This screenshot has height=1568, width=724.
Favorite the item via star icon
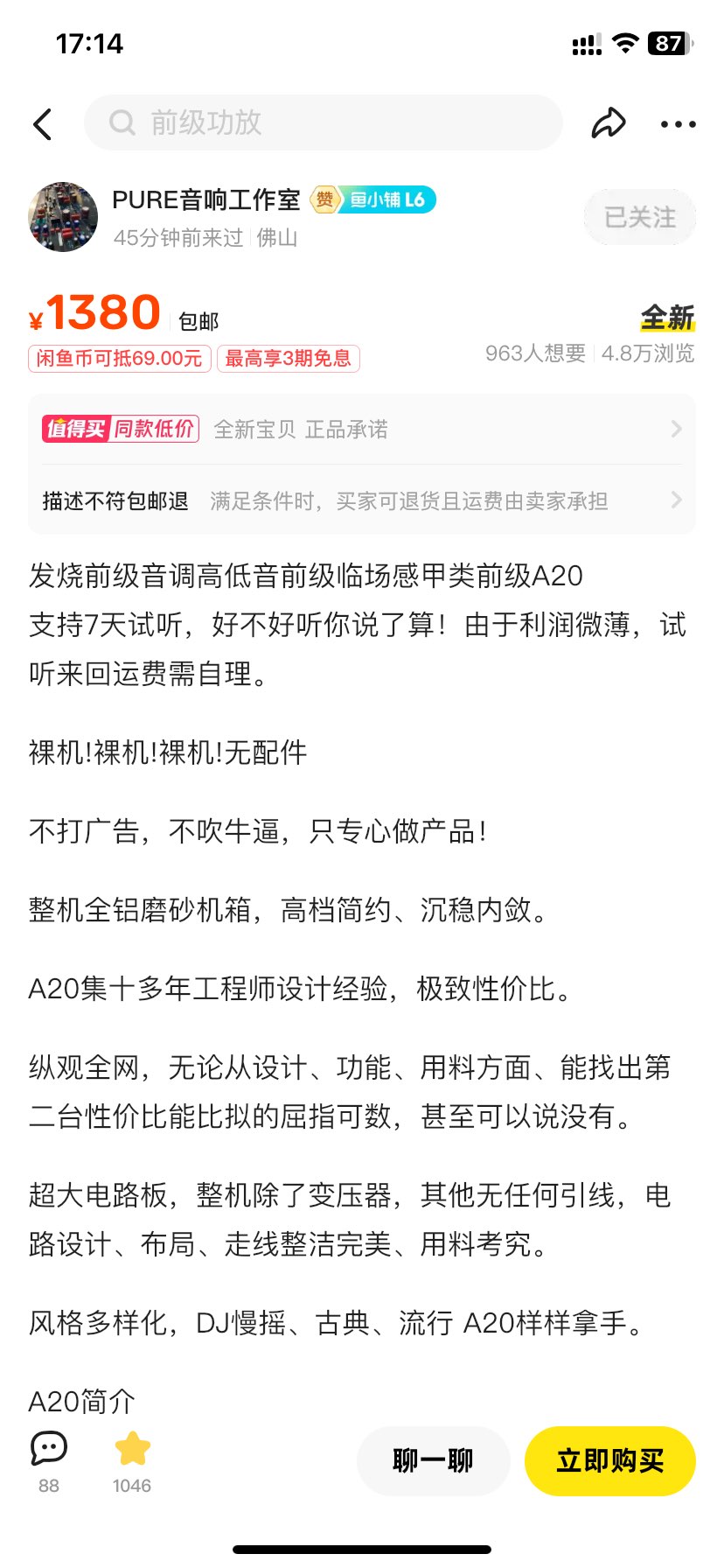point(132,1461)
